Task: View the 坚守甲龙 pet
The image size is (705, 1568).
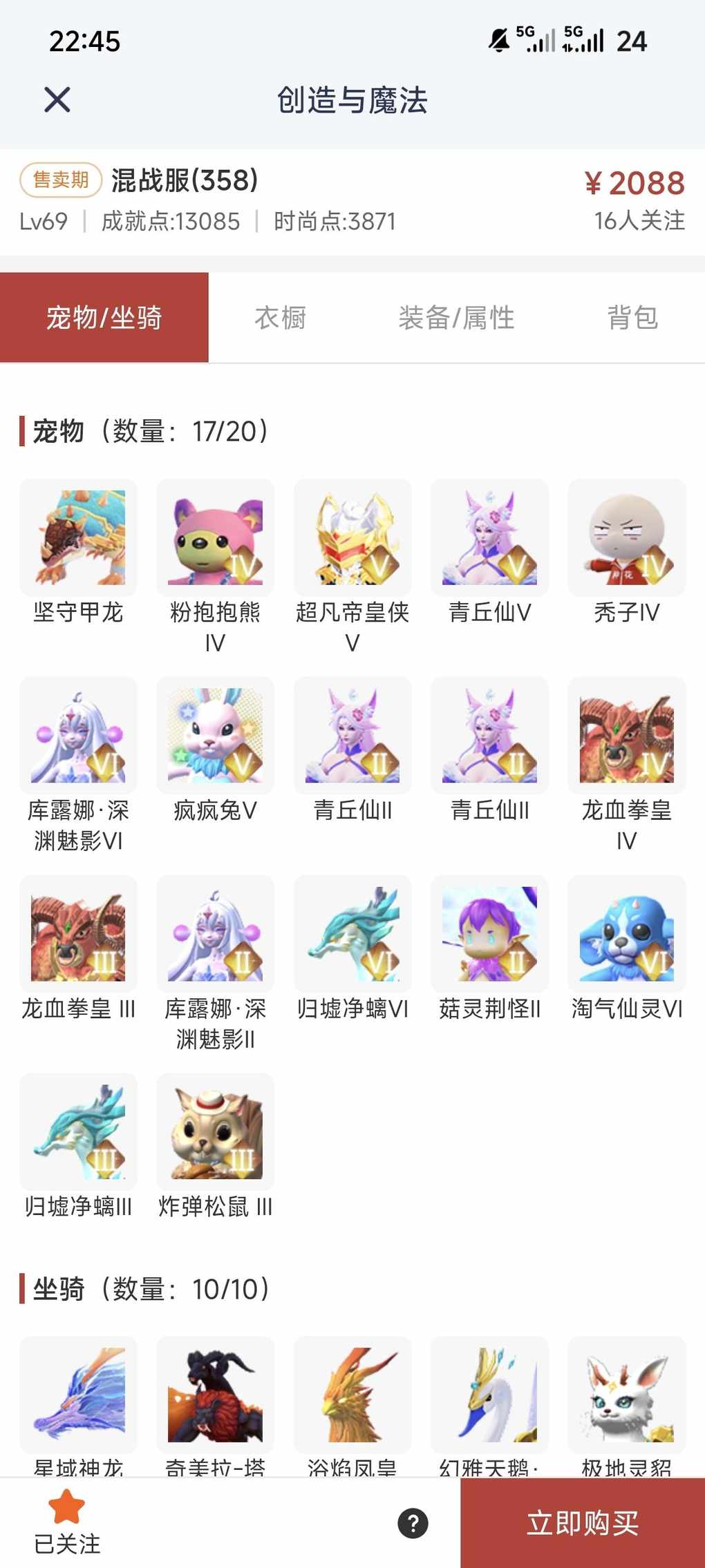Action: (x=78, y=538)
